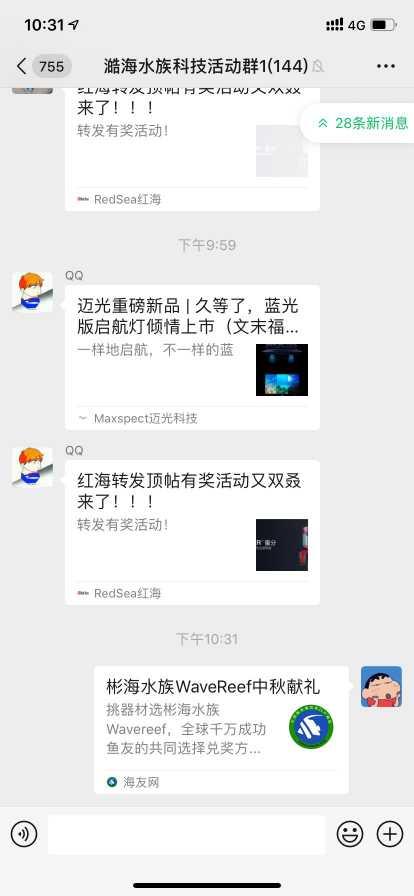Open the group chat overflow menu
Screen dimensions: 414x896
tap(386, 66)
